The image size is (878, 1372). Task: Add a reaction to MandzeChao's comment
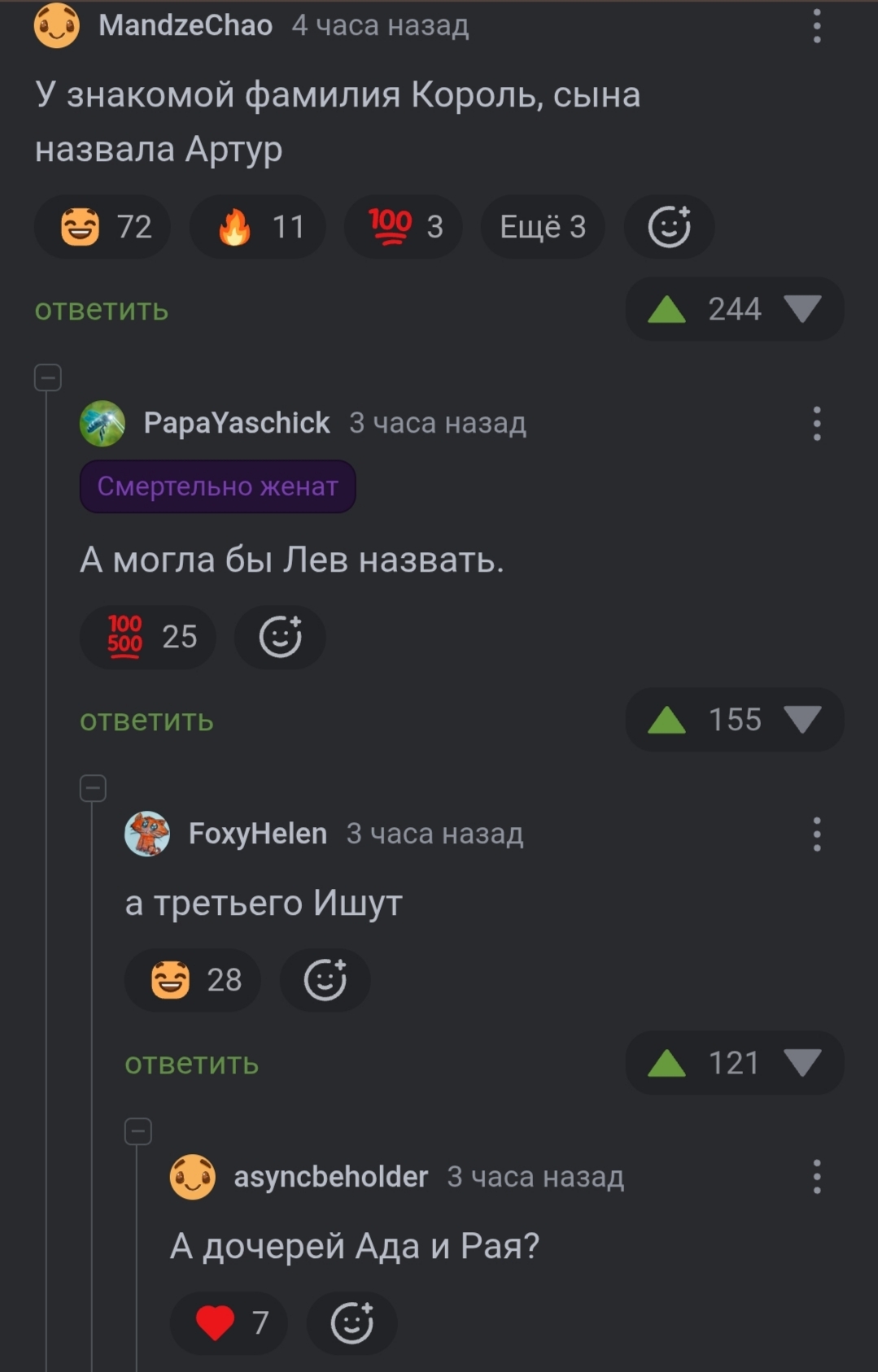click(669, 226)
